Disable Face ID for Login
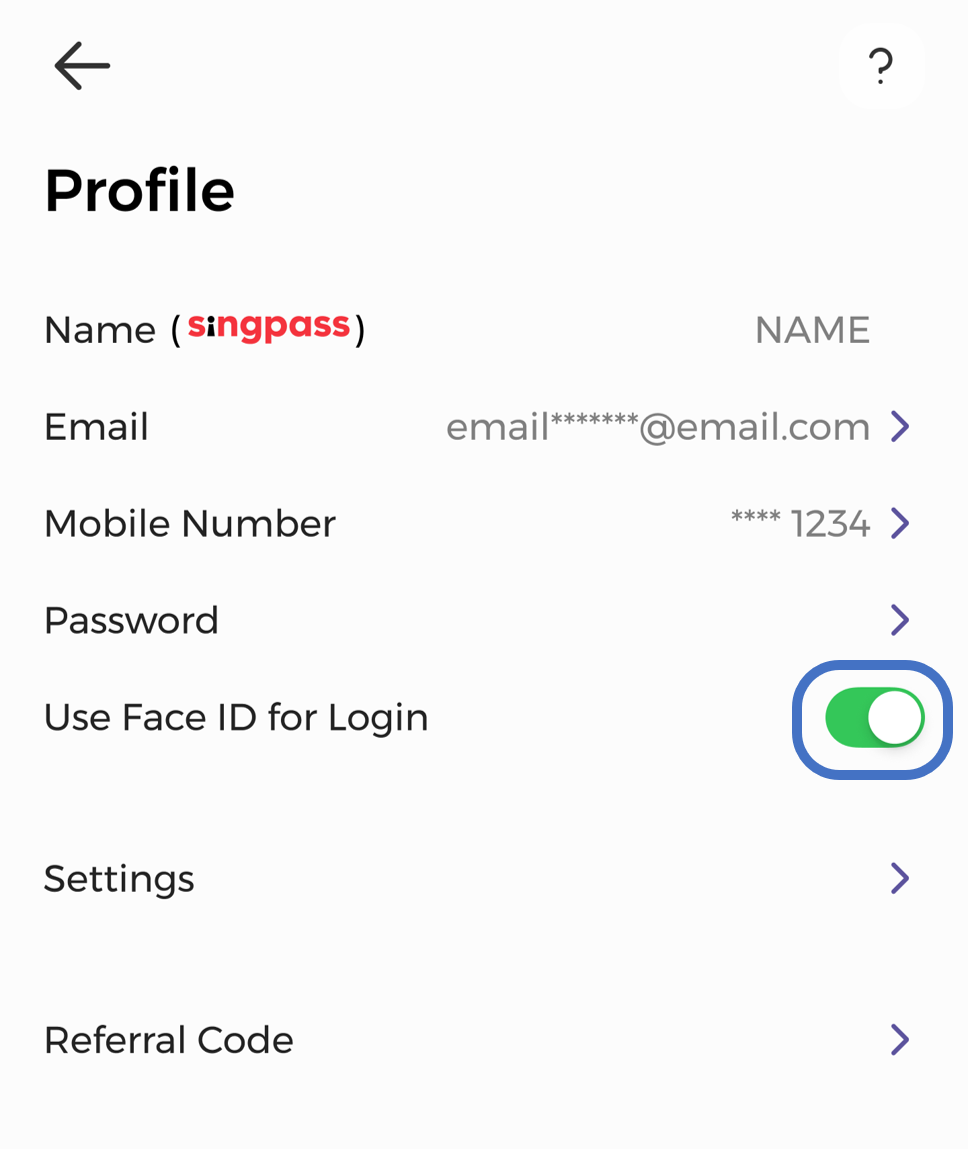968x1149 pixels. (x=873, y=718)
